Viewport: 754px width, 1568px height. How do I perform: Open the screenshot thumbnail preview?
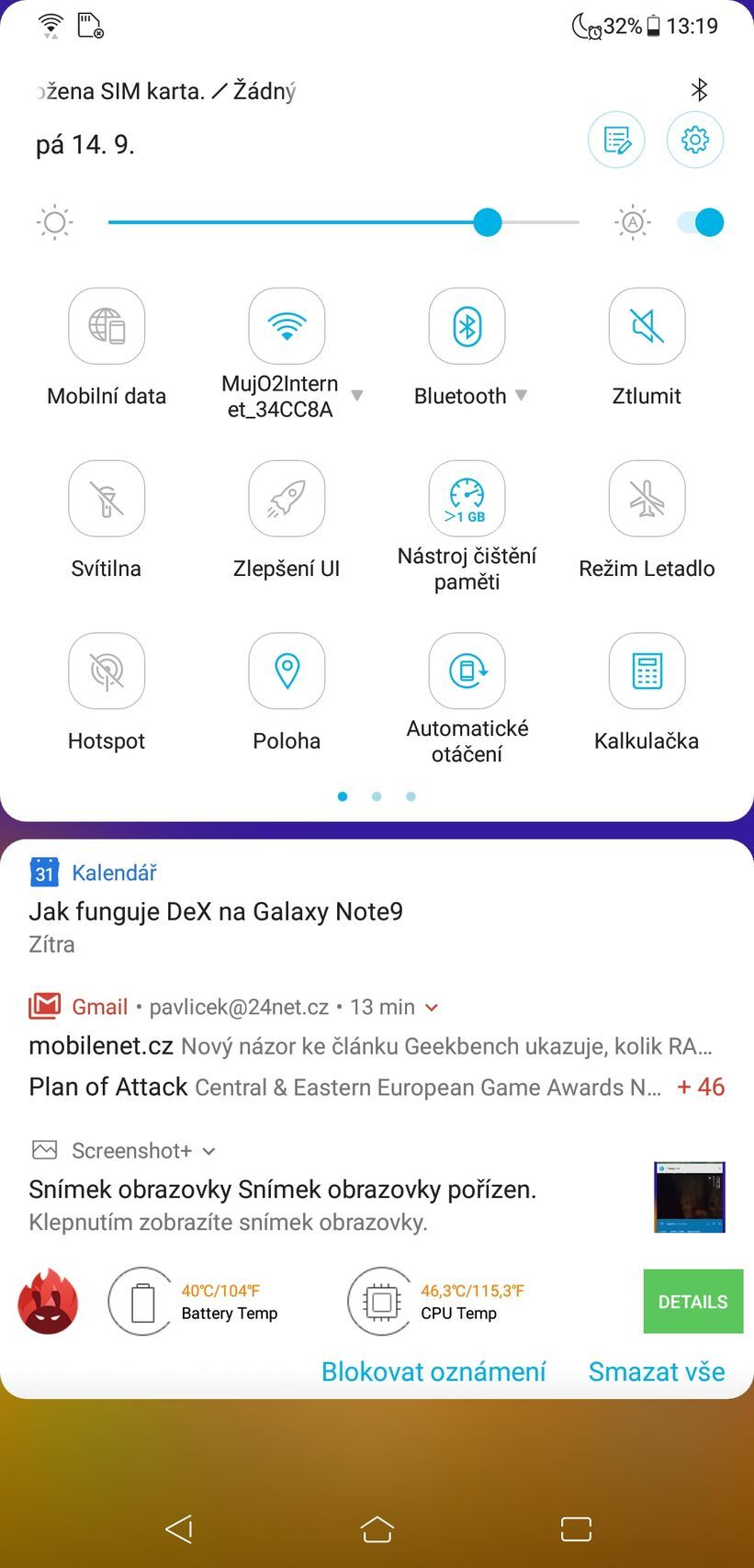[x=690, y=1196]
